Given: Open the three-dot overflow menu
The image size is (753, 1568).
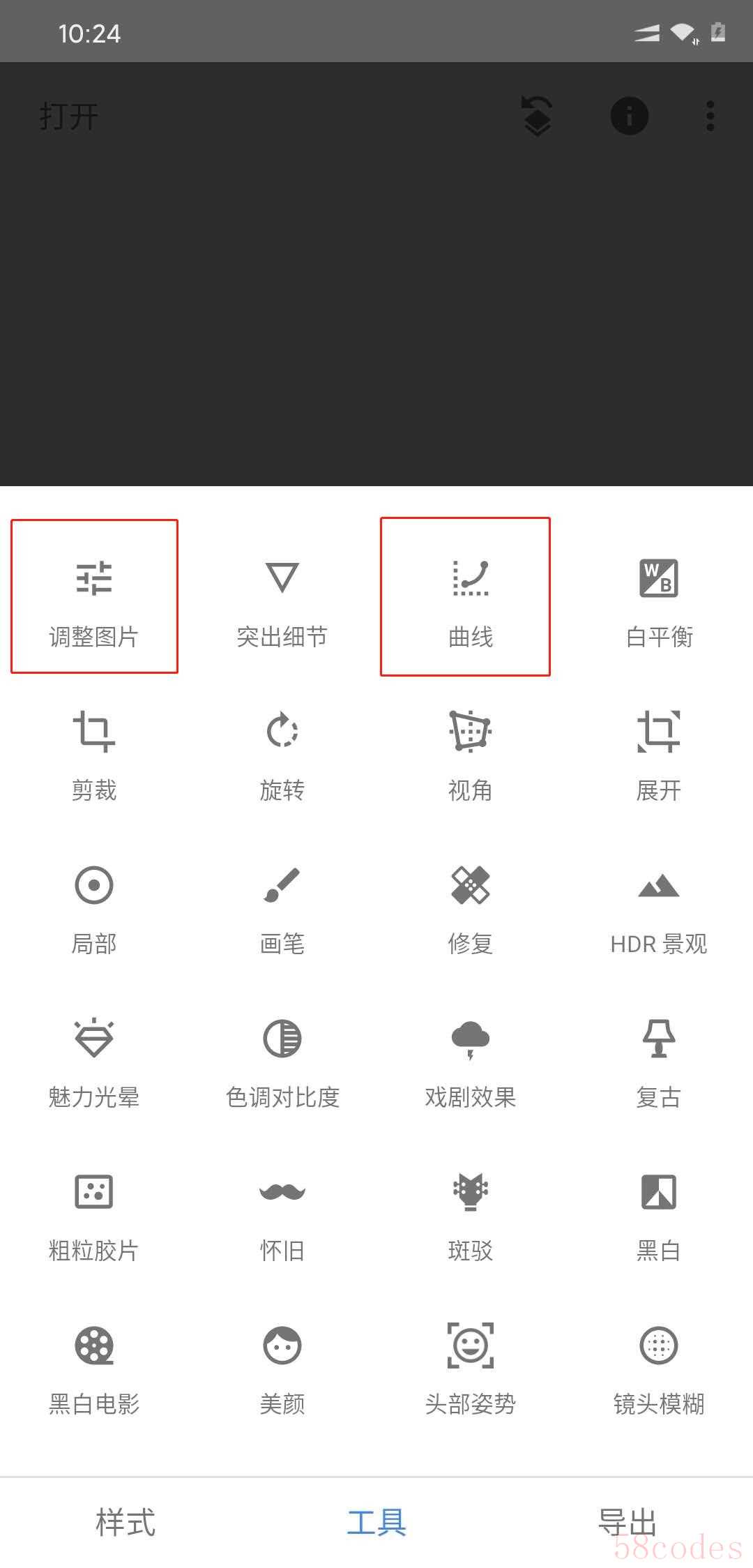Looking at the screenshot, I should [x=710, y=116].
